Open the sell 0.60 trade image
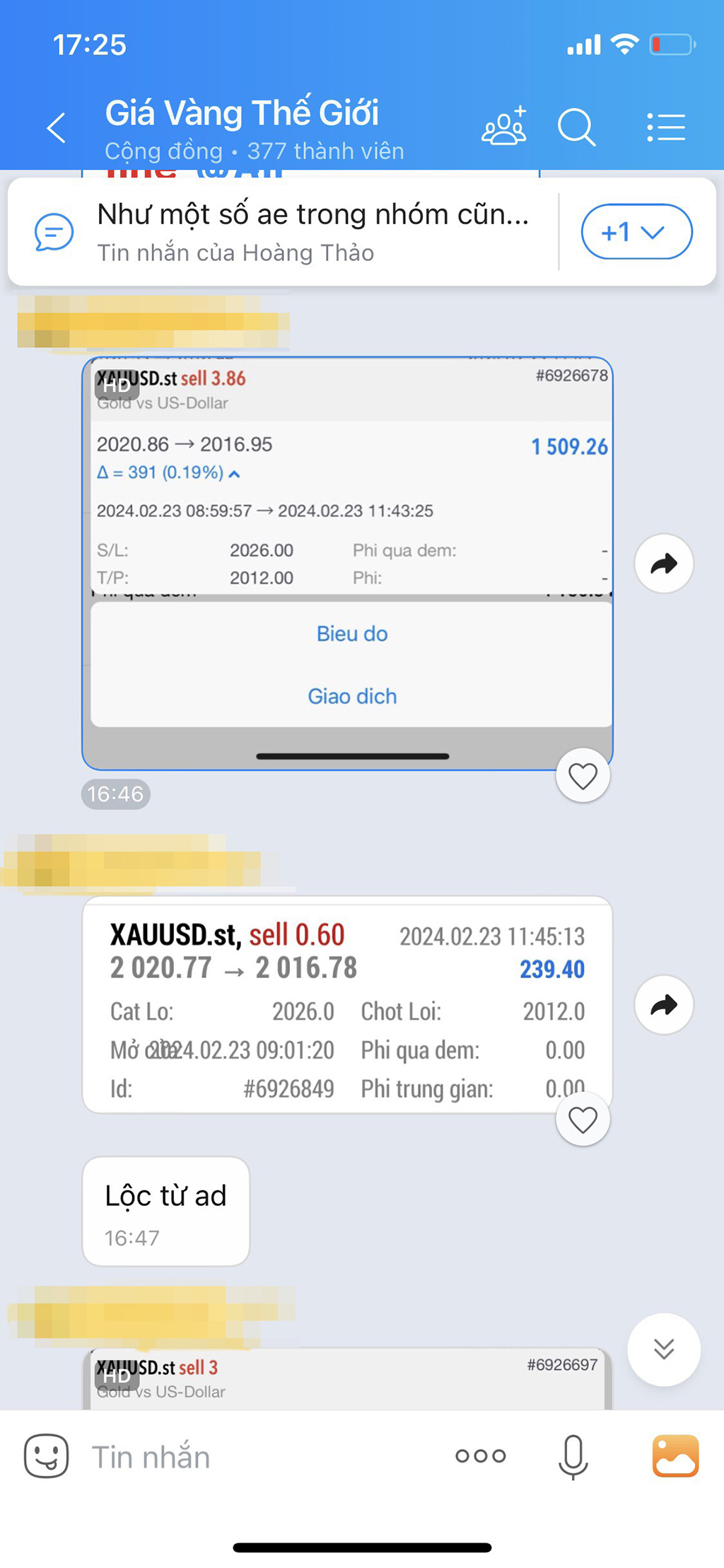This screenshot has height=1568, width=724. tap(346, 1004)
